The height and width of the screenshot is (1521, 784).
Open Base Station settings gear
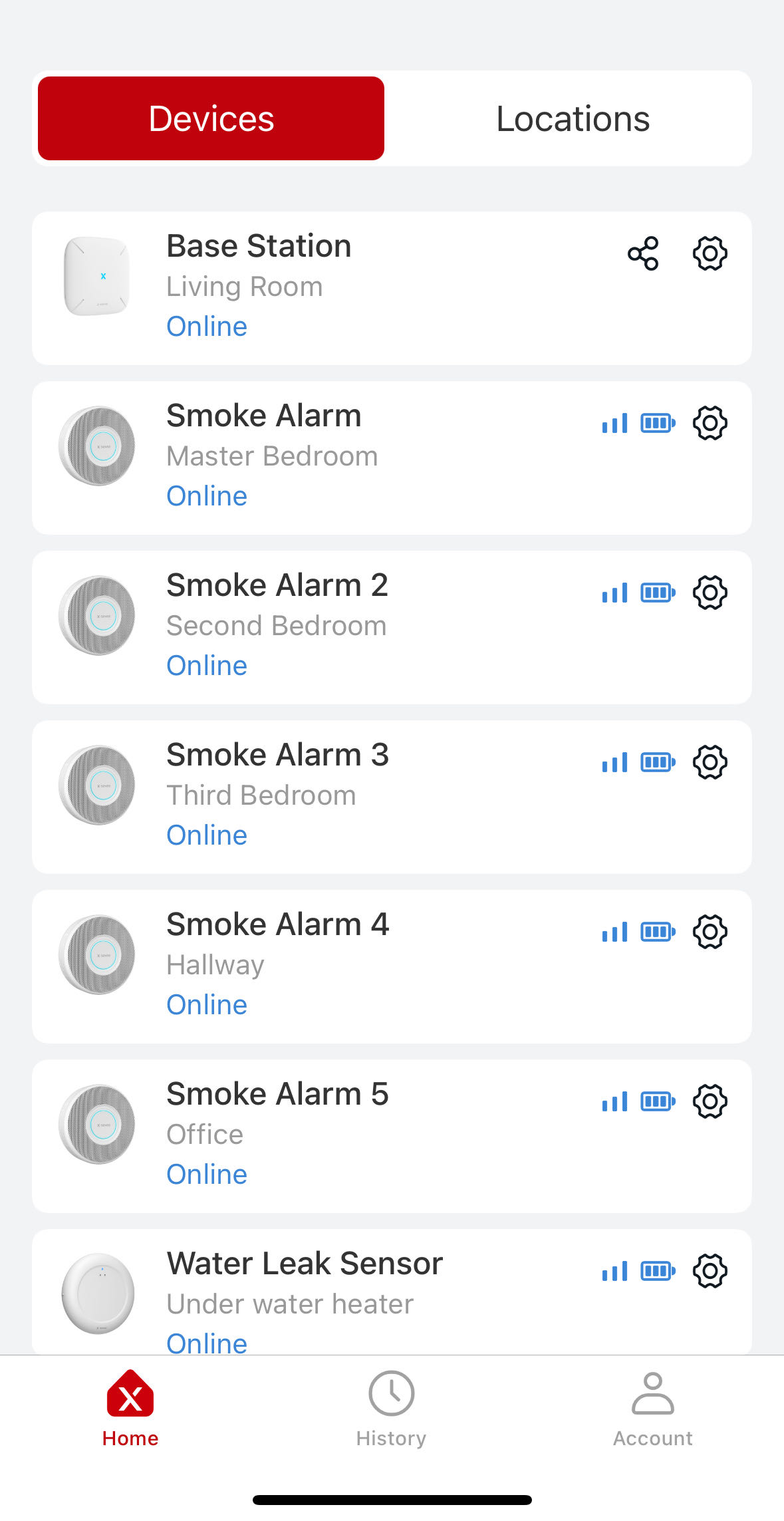point(710,253)
